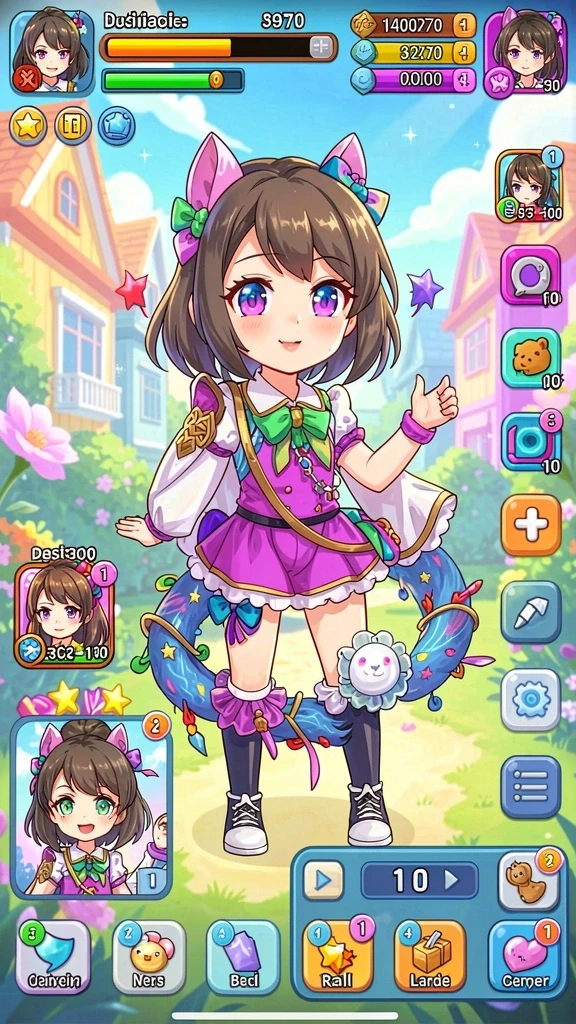This screenshot has height=1024, width=576.
Task: Open the Cenvein button
Action: click(x=54, y=957)
